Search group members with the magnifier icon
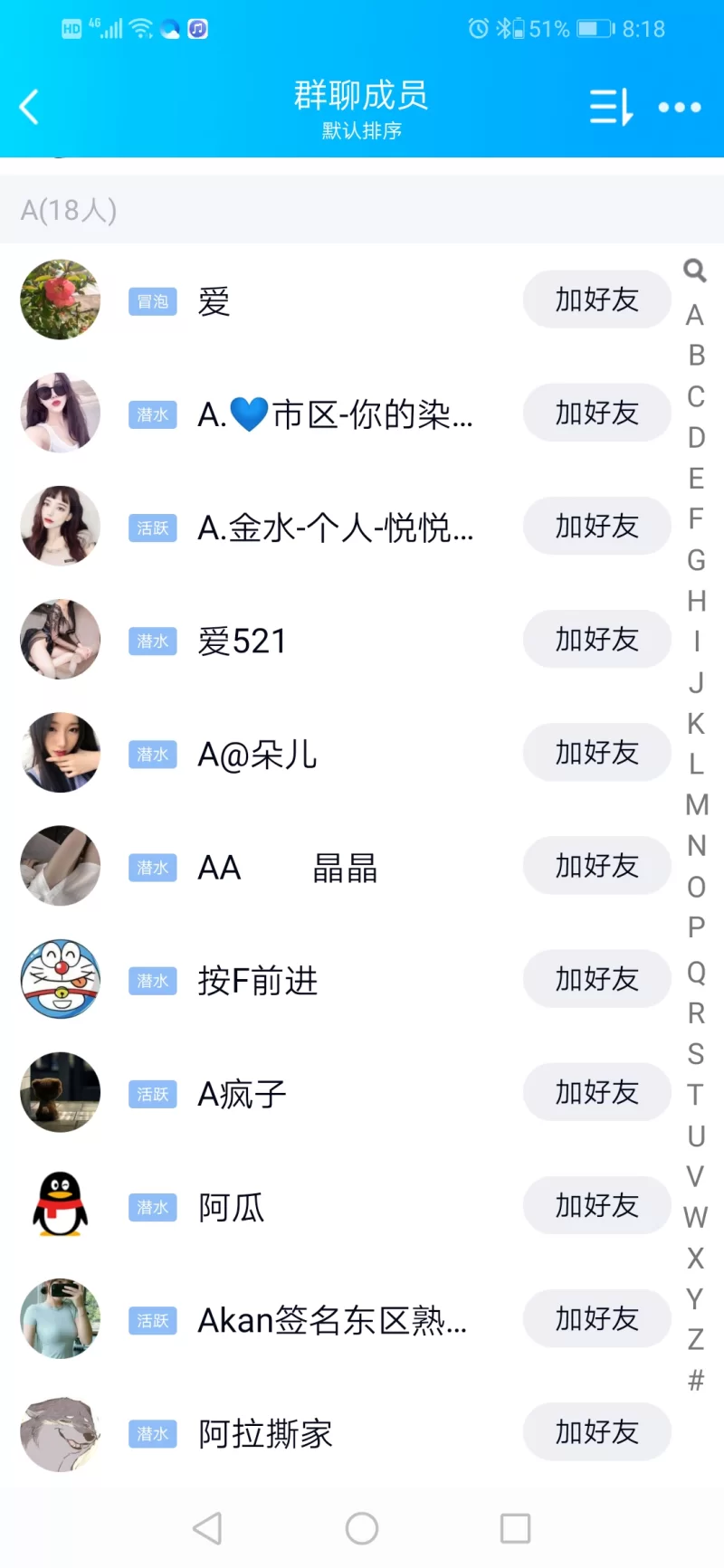 pos(694,270)
